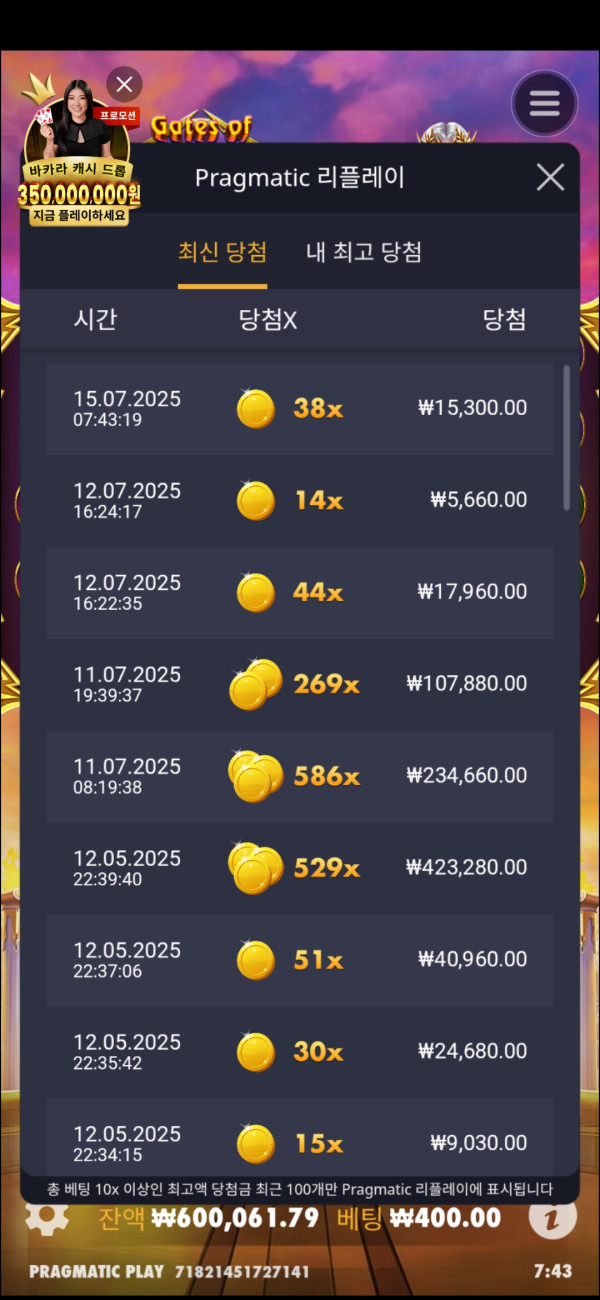Open the 바카라 캐시 드롭 promotion
The image size is (600, 1300).
tap(78, 170)
